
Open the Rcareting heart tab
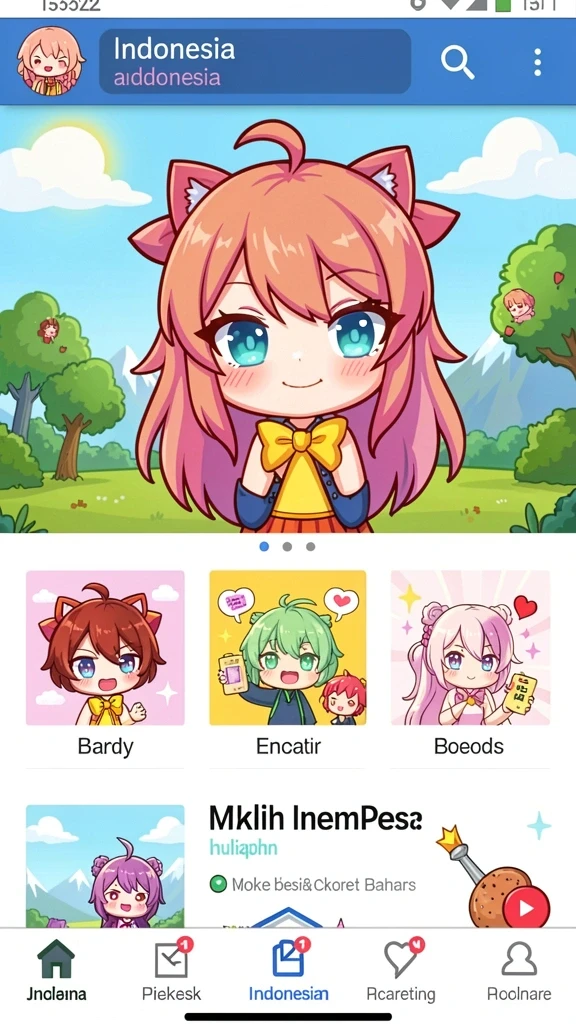pyautogui.click(x=401, y=972)
